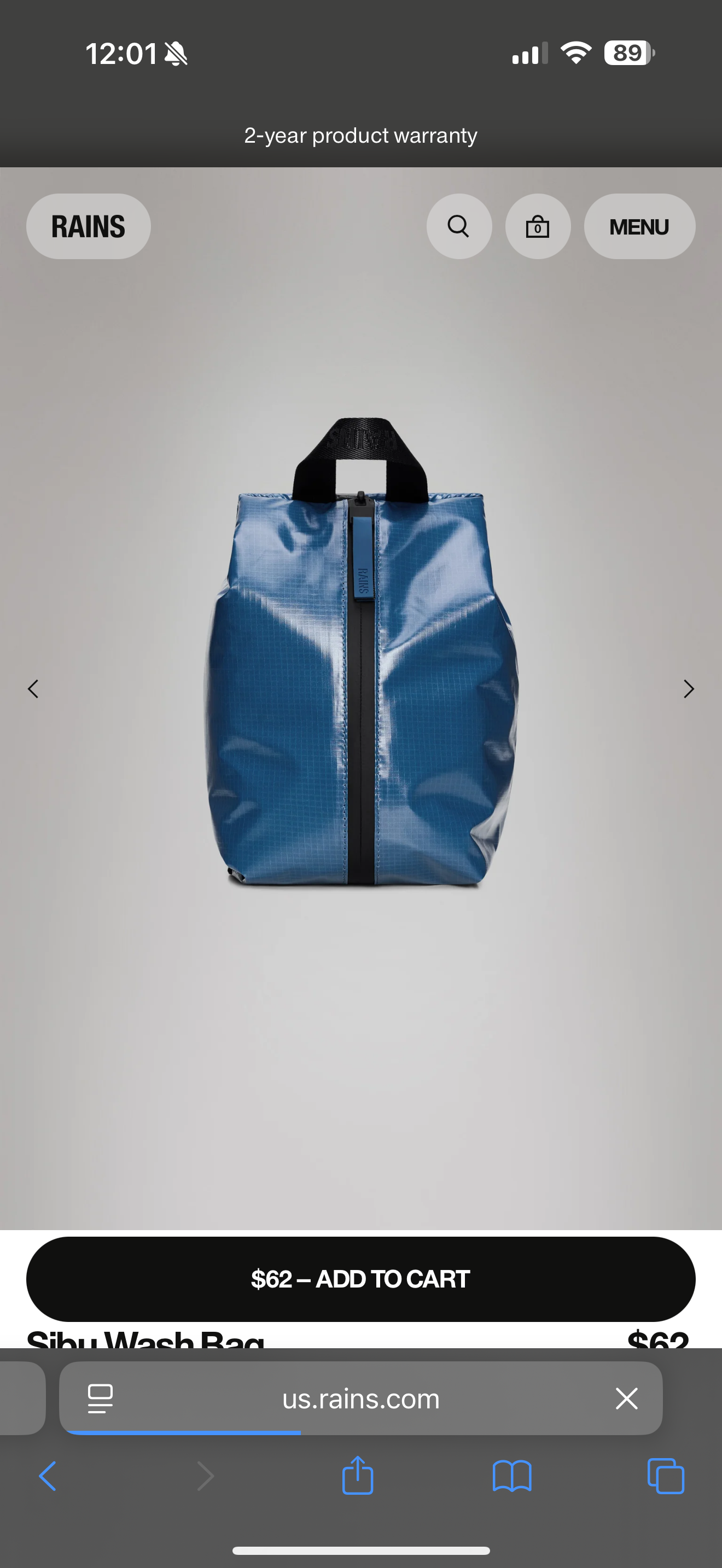Open the RAINS home page logo button
This screenshot has height=1568, width=722.
pyautogui.click(x=88, y=226)
